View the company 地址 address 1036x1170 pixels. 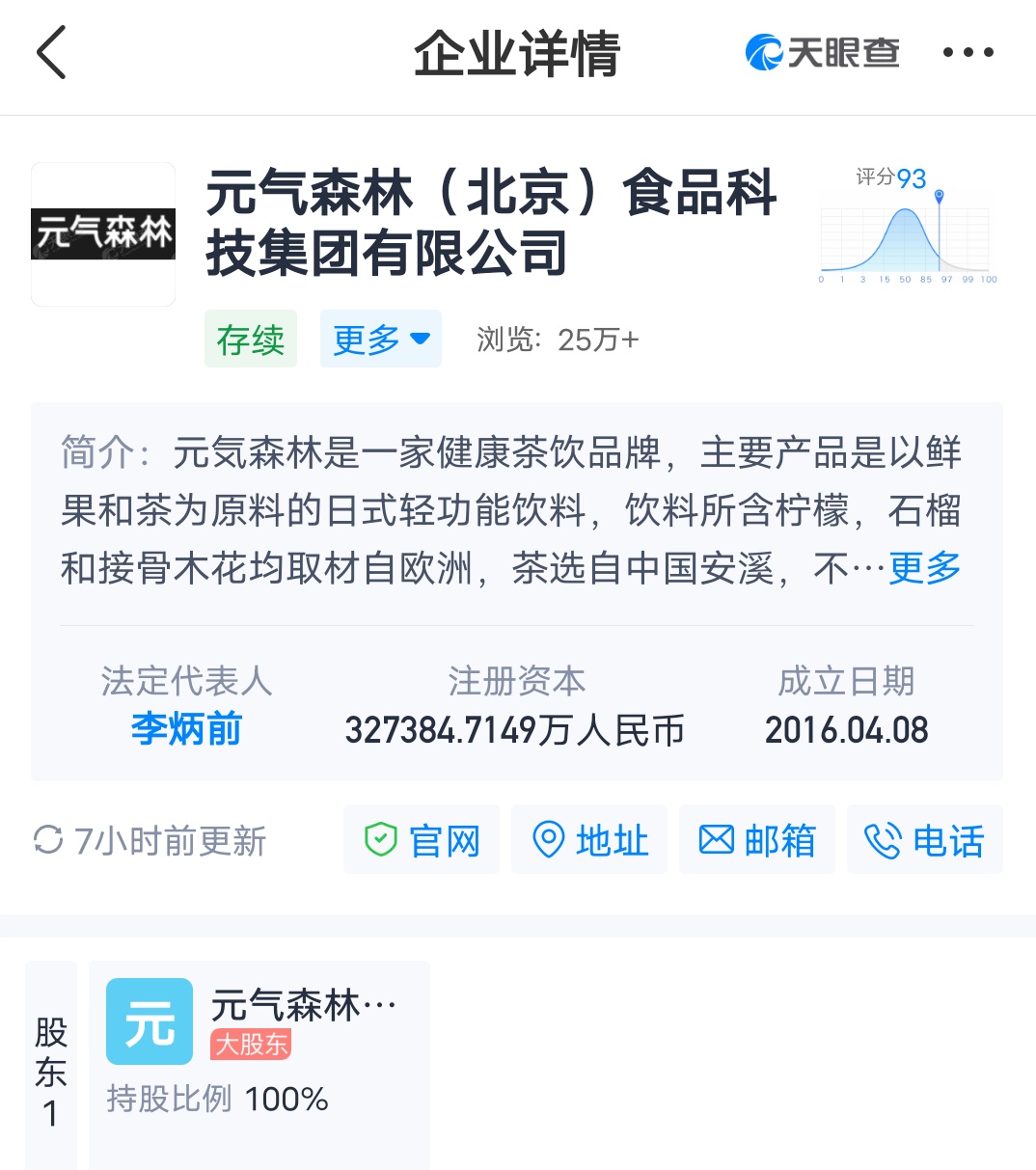(589, 840)
